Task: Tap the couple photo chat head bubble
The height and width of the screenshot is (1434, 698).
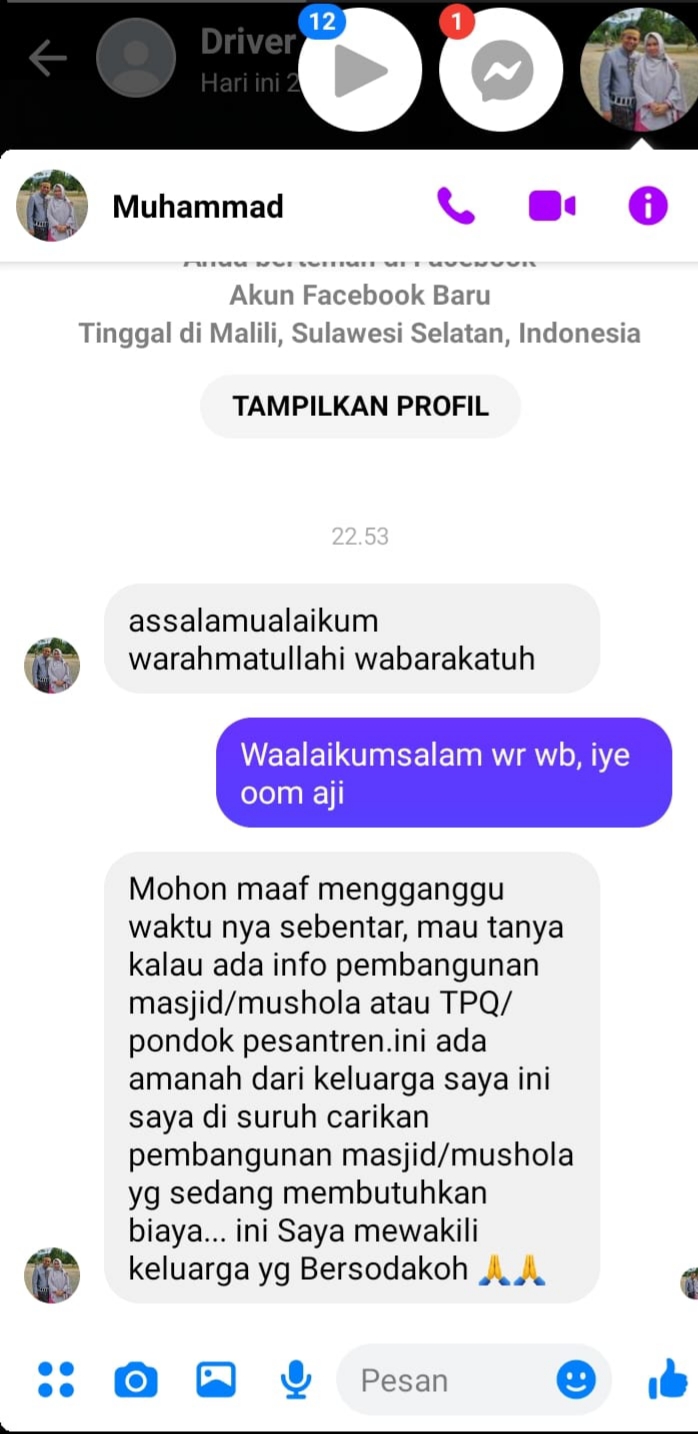Action: click(x=640, y=70)
